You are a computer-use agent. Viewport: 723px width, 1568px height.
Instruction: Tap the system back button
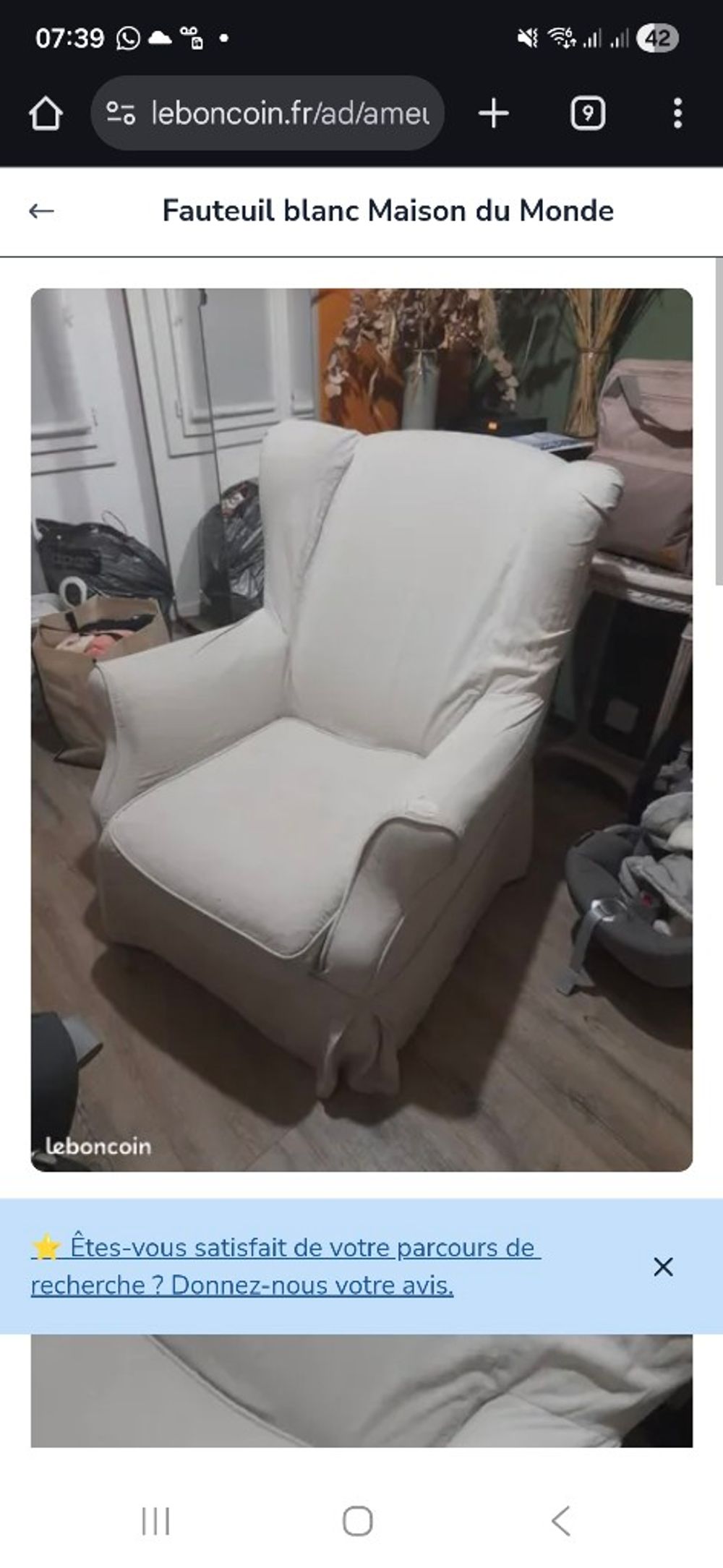click(x=561, y=1521)
